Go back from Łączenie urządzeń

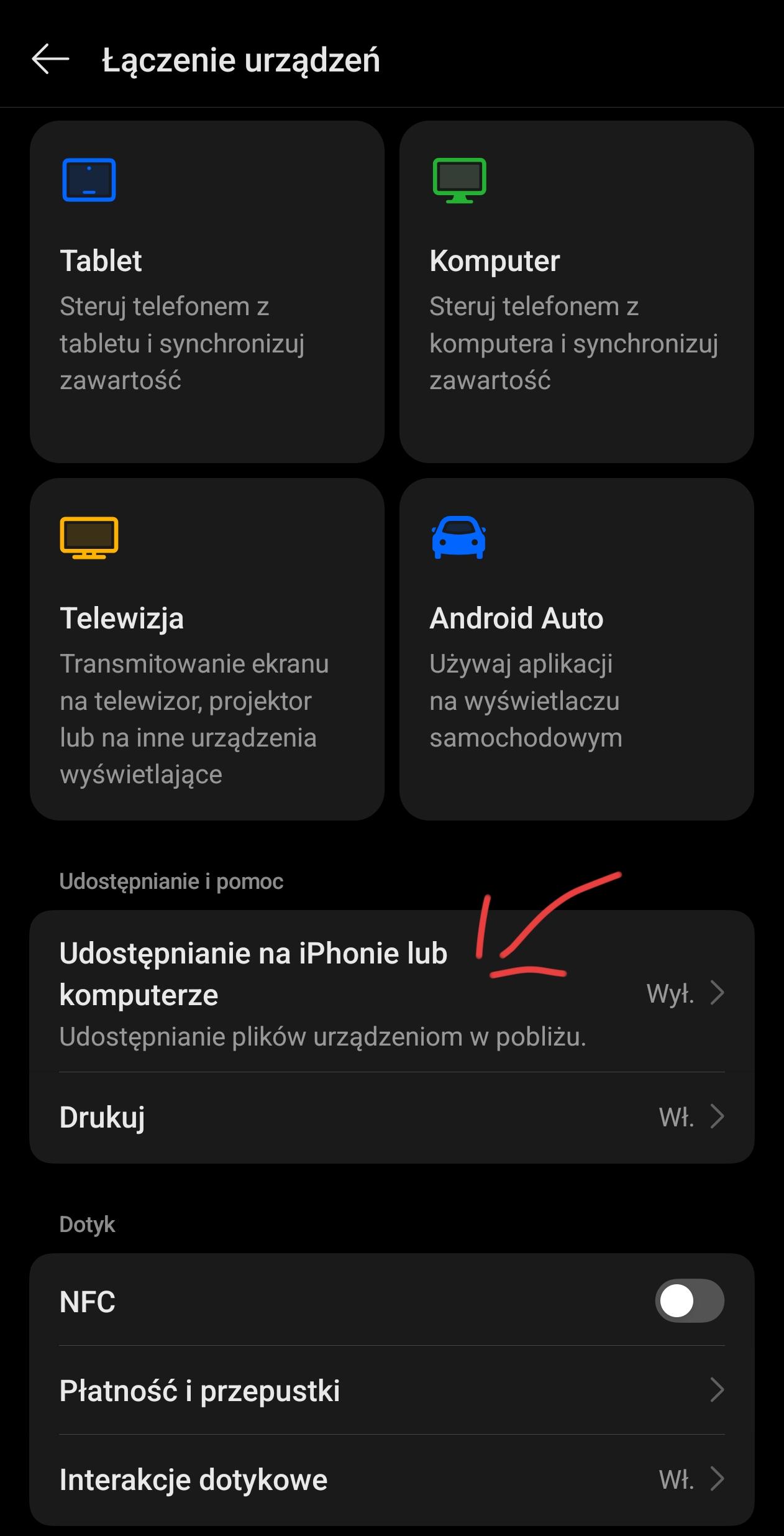point(50,60)
